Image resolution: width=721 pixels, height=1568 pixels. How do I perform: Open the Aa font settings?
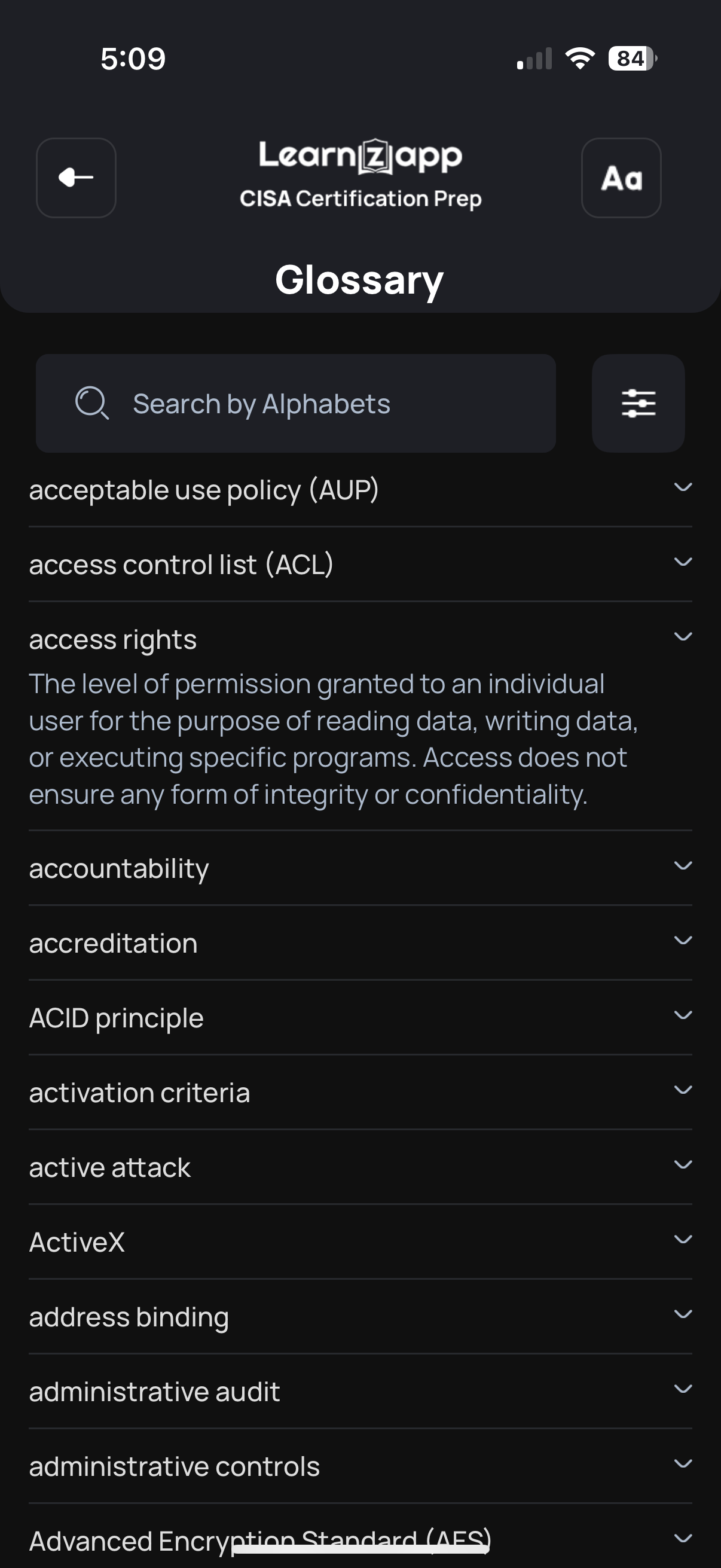621,178
